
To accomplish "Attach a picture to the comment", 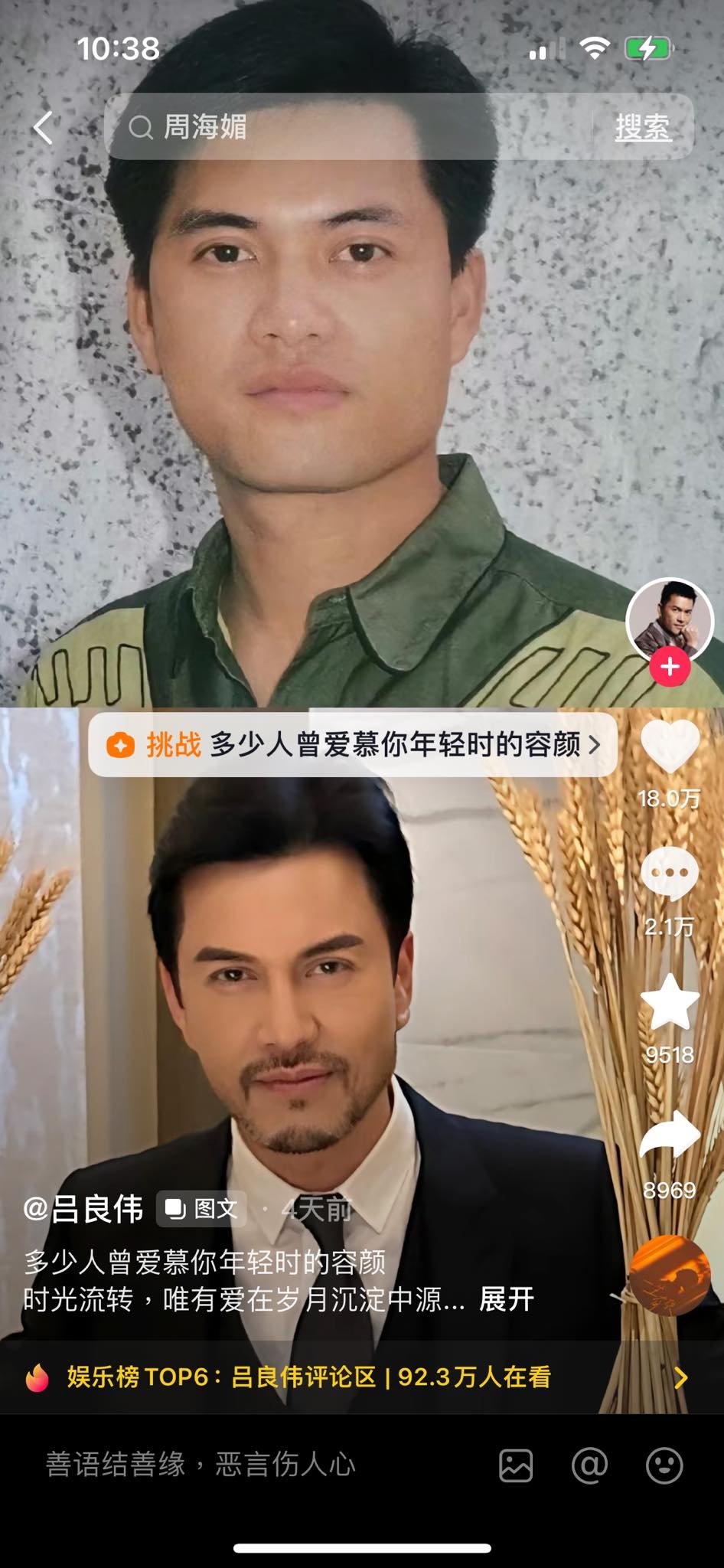I will tap(516, 1465).
